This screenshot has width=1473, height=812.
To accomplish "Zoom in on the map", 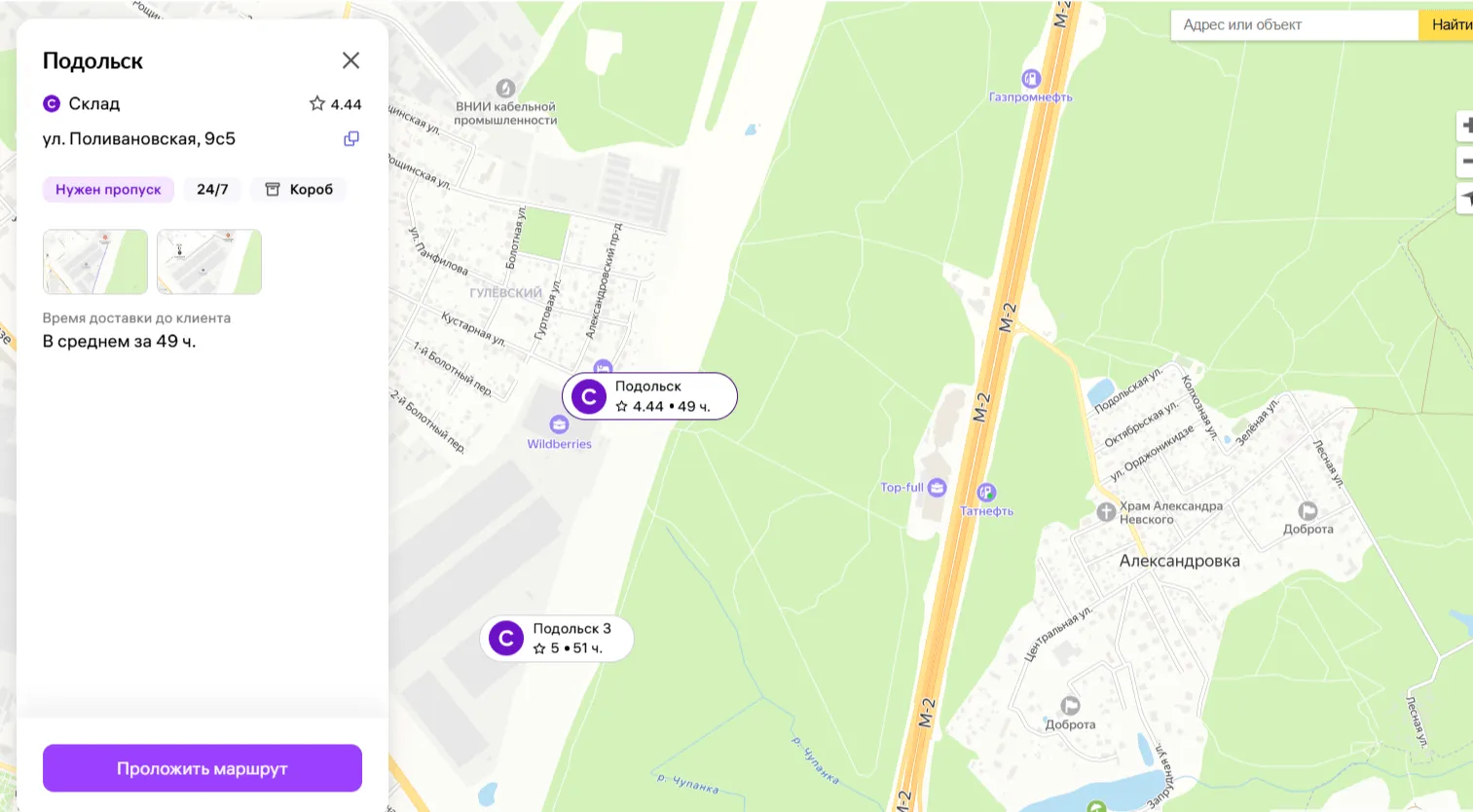I will coord(1465,126).
